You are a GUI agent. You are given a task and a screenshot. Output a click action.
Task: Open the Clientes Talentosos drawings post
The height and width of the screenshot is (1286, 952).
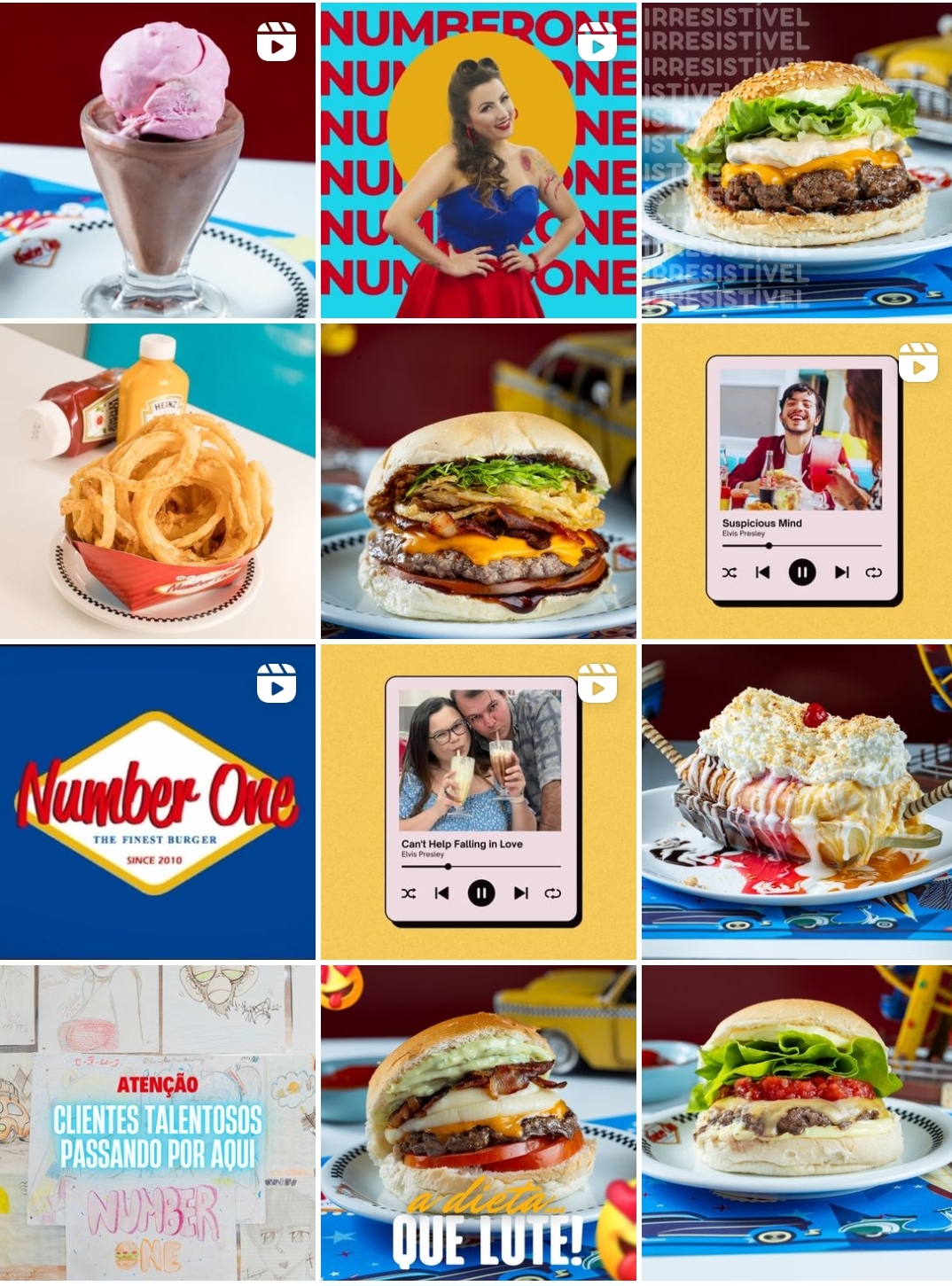pyautogui.click(x=158, y=1123)
